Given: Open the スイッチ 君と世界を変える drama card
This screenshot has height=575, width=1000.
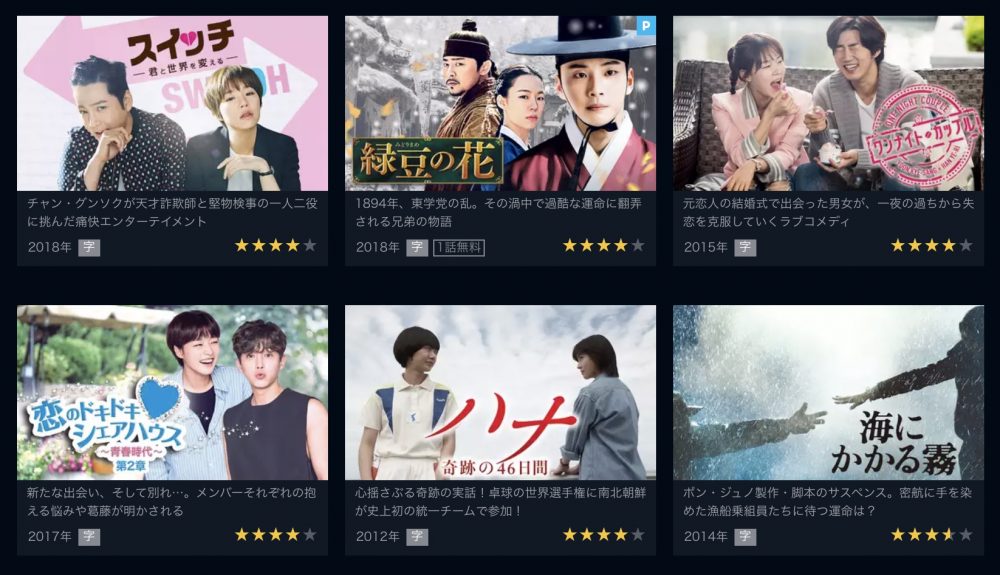Looking at the screenshot, I should point(172,104).
